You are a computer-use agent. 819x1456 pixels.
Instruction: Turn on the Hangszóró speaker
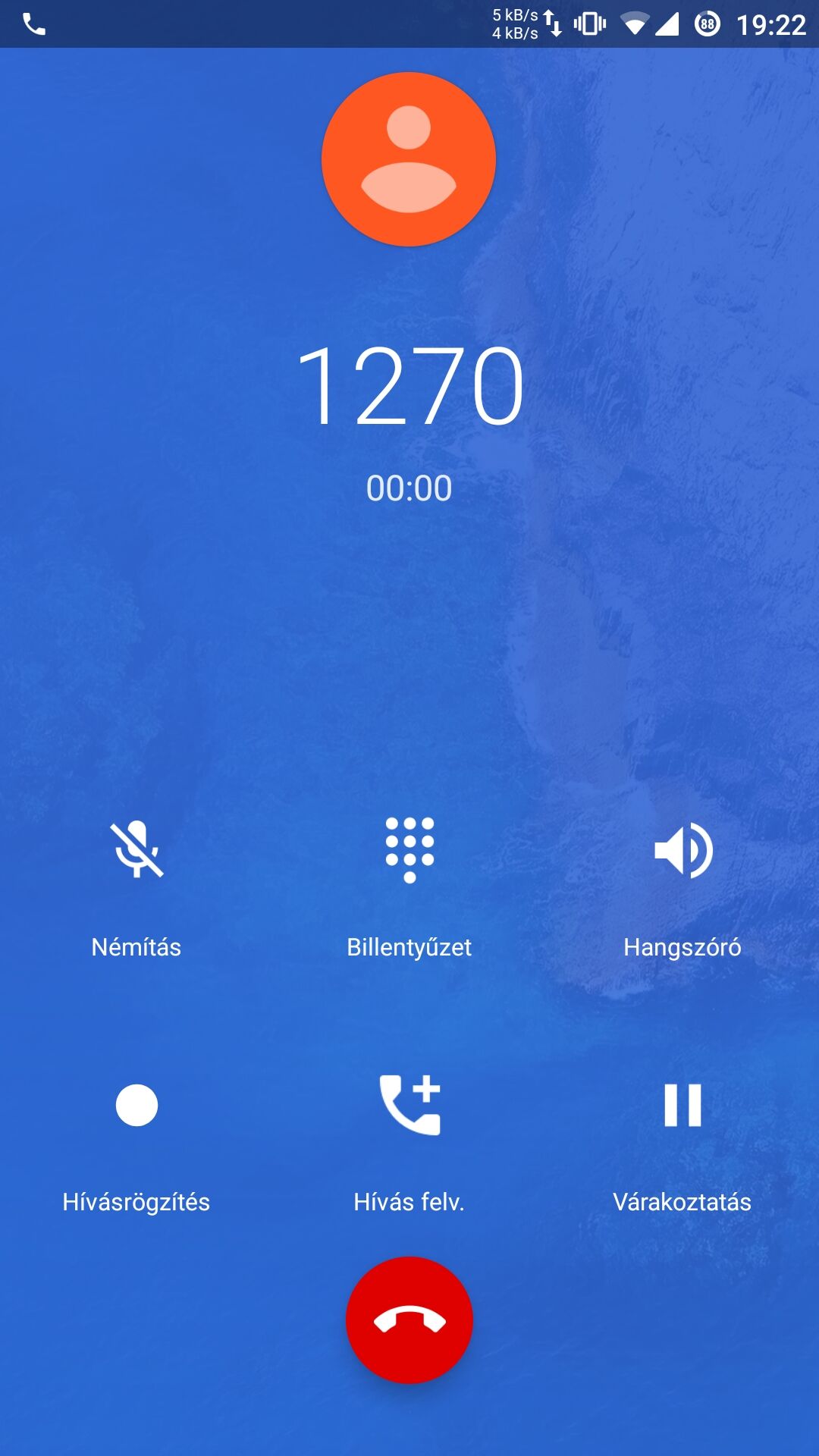[682, 851]
